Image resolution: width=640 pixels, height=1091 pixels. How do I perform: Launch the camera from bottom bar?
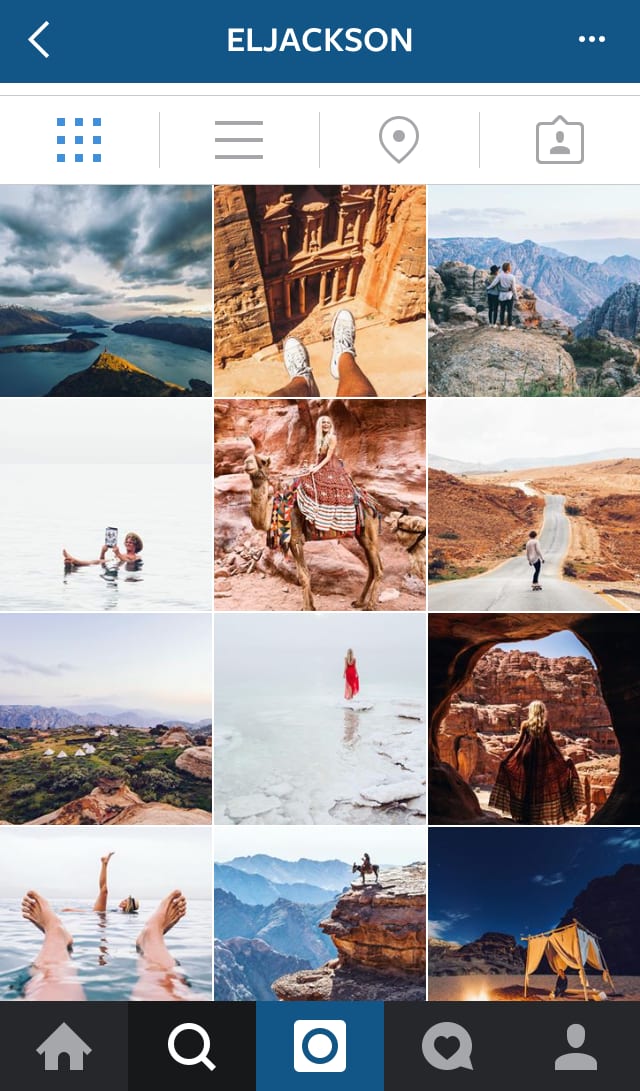(320, 1047)
